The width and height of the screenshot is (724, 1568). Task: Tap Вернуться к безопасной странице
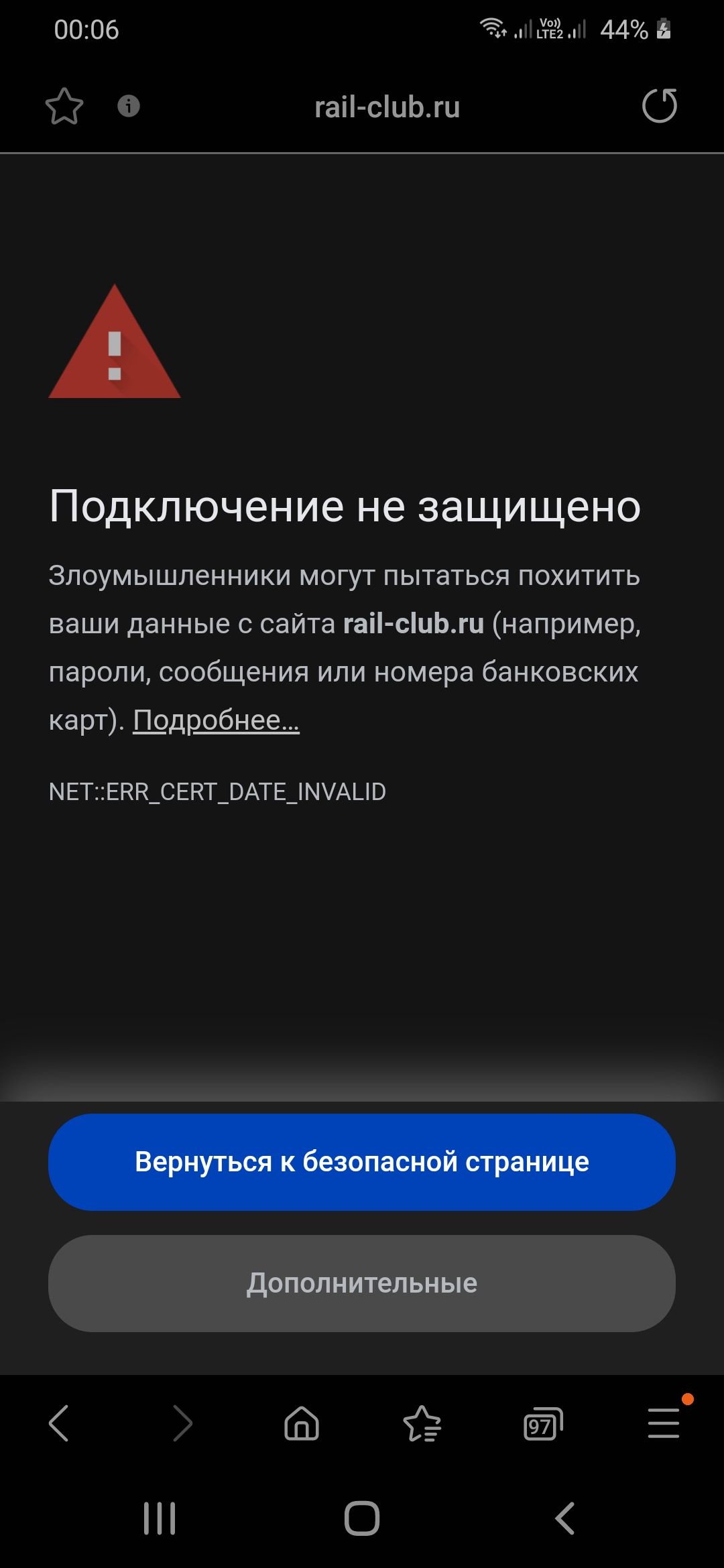362,1162
